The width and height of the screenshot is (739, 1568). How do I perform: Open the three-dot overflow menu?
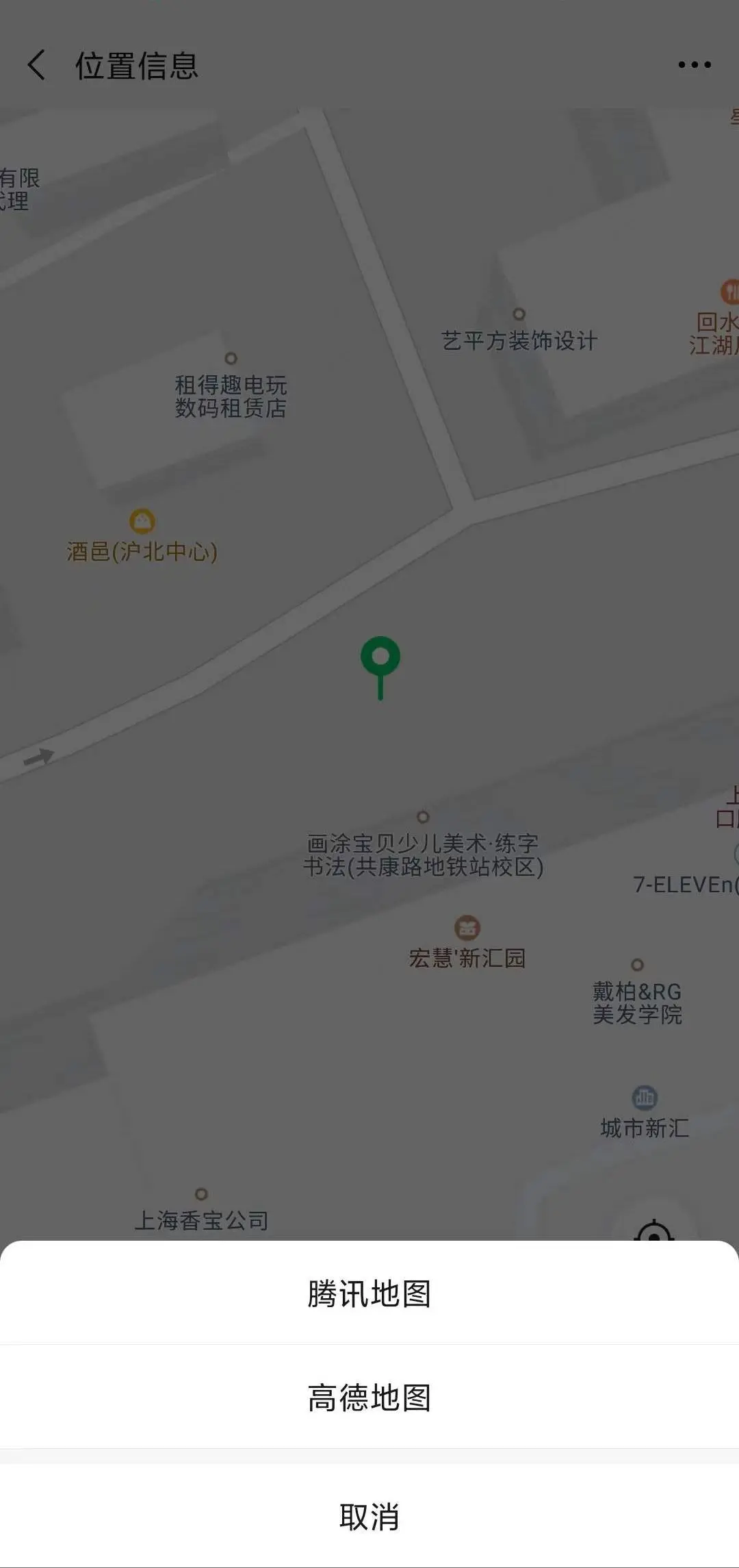coord(694,65)
